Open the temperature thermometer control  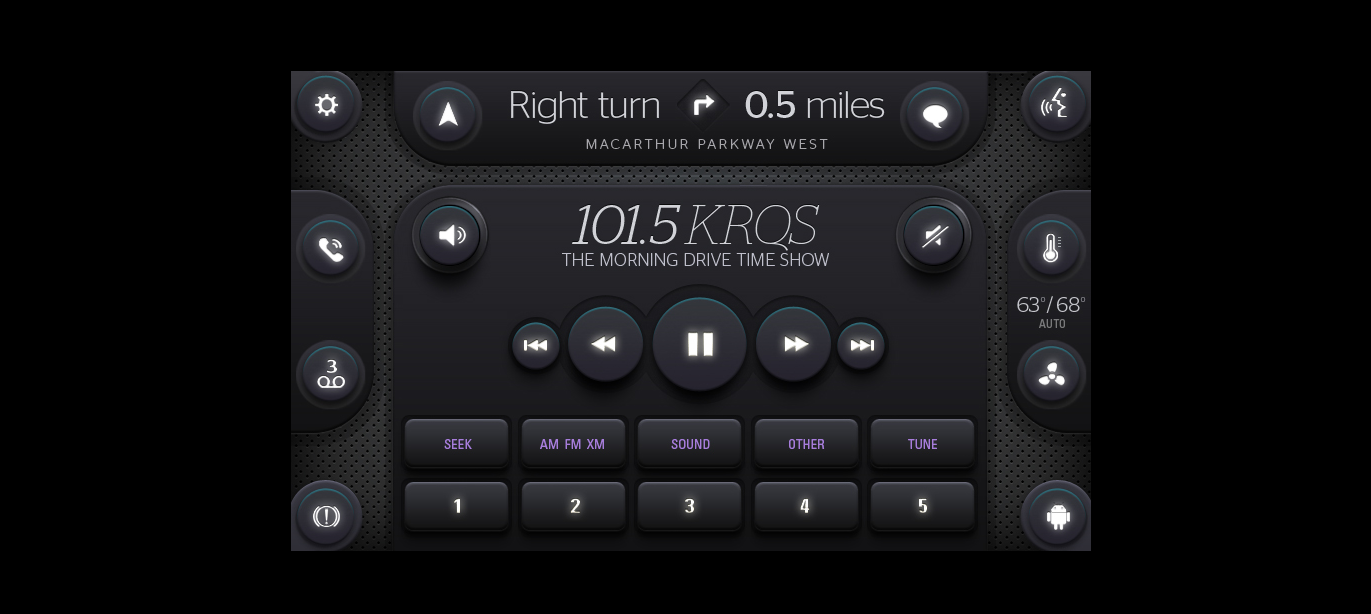pos(1051,247)
